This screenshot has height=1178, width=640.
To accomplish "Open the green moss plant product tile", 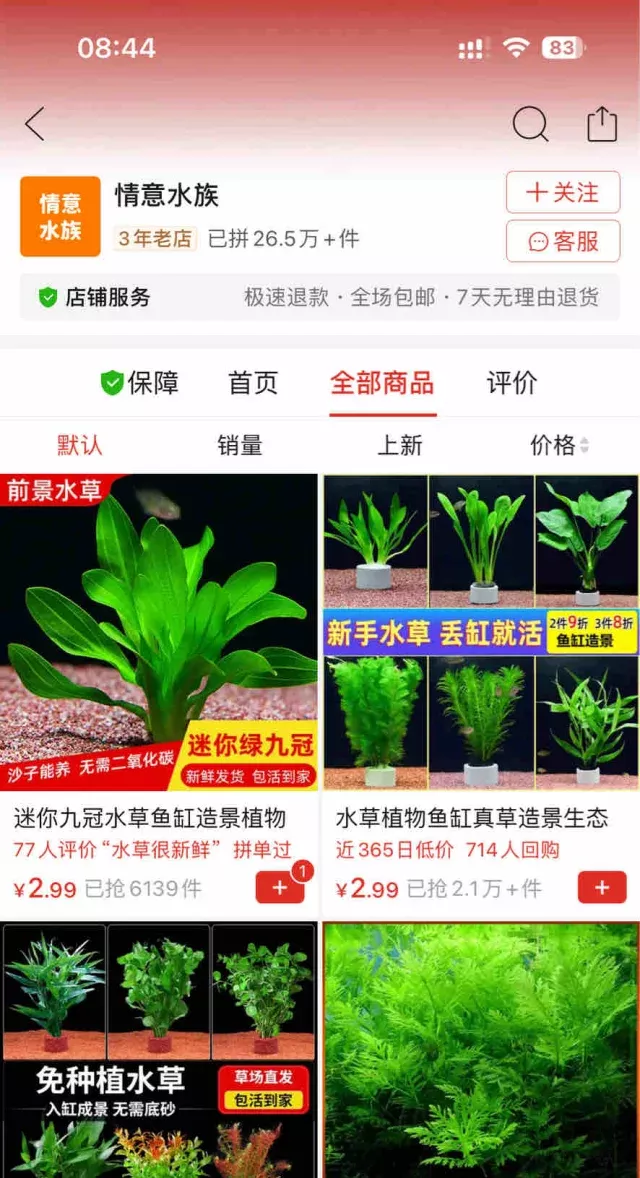I will click(480, 1050).
